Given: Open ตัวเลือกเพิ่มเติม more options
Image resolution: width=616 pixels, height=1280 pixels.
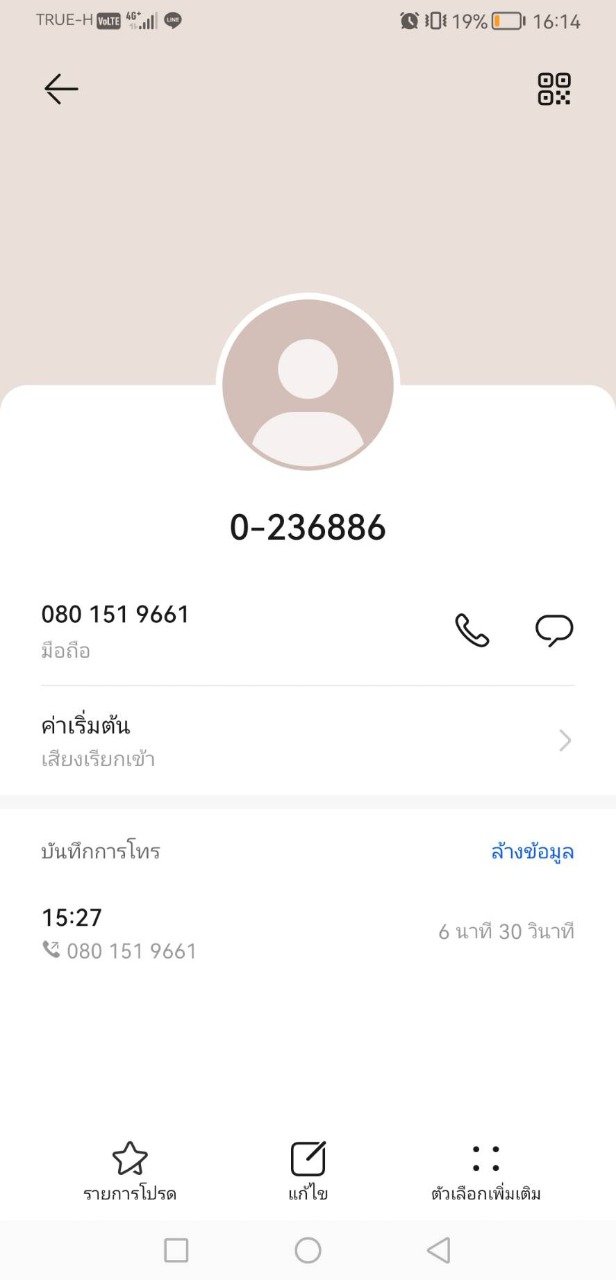Looking at the screenshot, I should coord(486,1172).
